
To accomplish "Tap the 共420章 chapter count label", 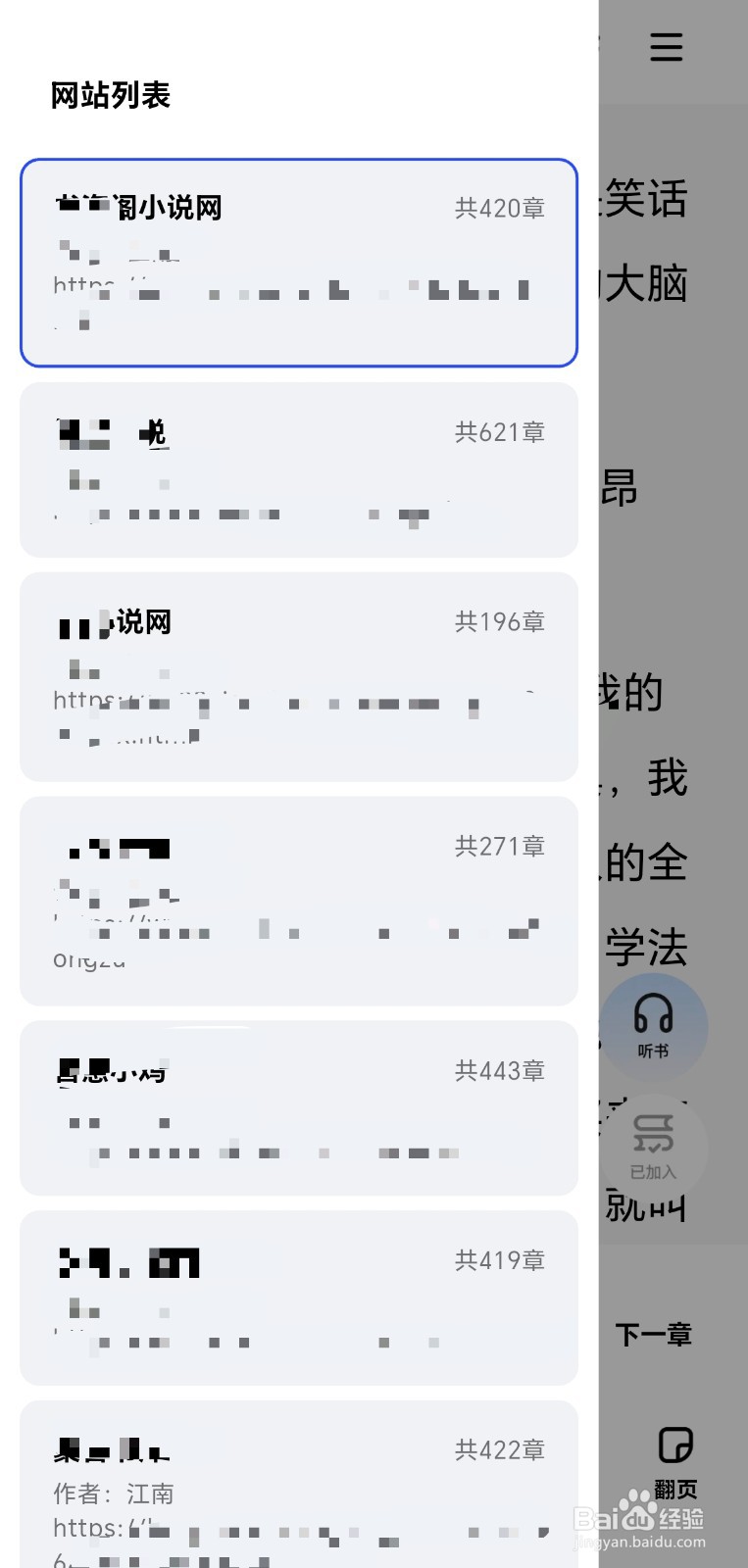I will tap(501, 208).
